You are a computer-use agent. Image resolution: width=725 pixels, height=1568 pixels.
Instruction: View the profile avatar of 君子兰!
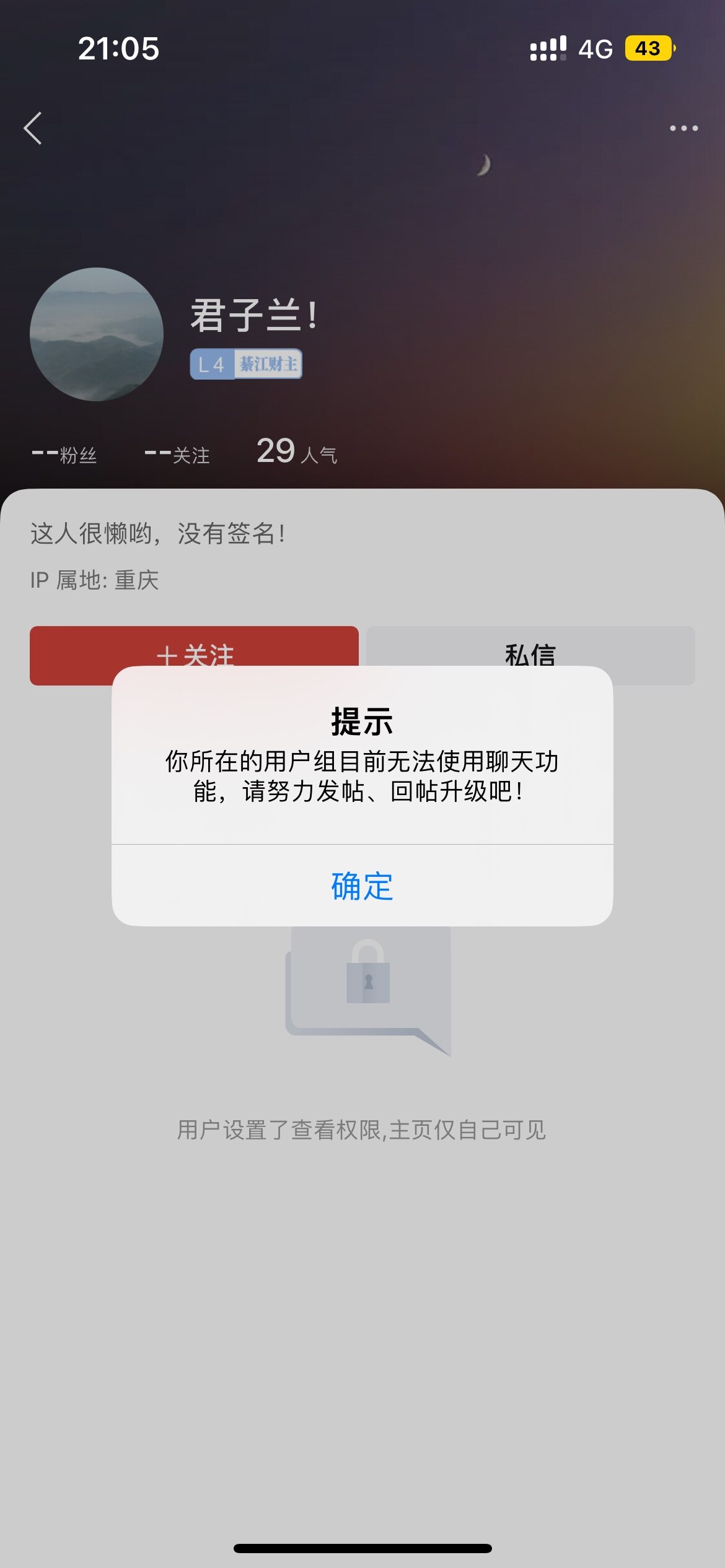coord(97,334)
